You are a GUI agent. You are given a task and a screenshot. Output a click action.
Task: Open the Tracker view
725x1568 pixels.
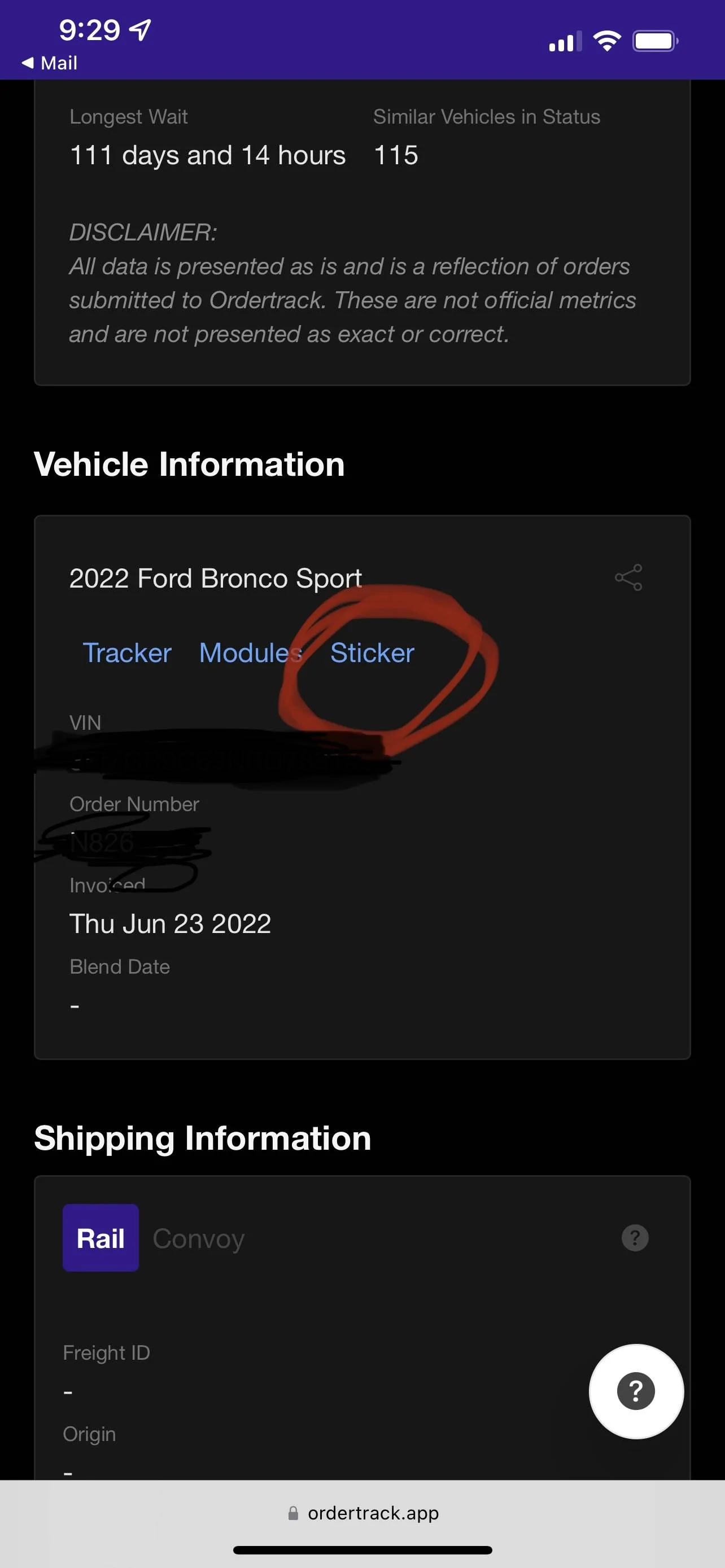pyautogui.click(x=127, y=652)
